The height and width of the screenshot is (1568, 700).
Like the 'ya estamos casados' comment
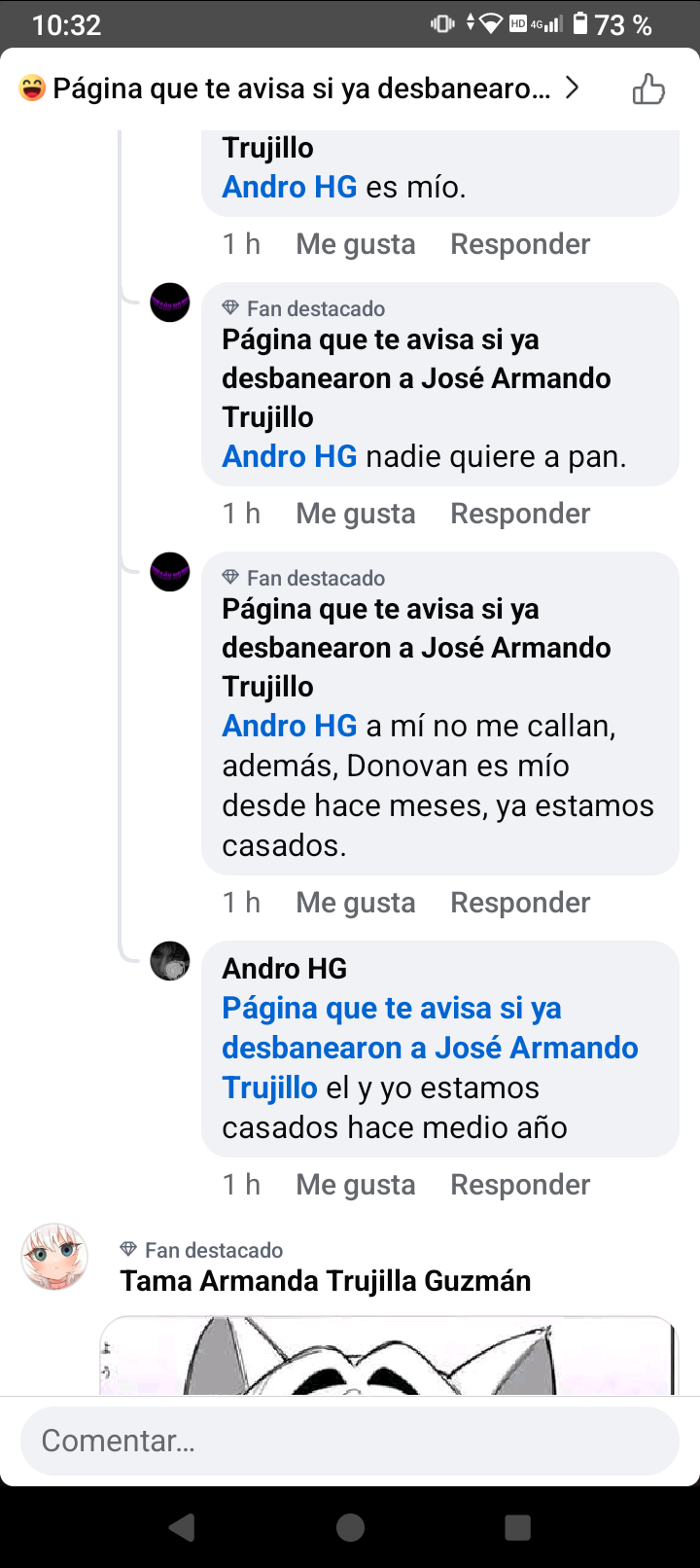356,903
